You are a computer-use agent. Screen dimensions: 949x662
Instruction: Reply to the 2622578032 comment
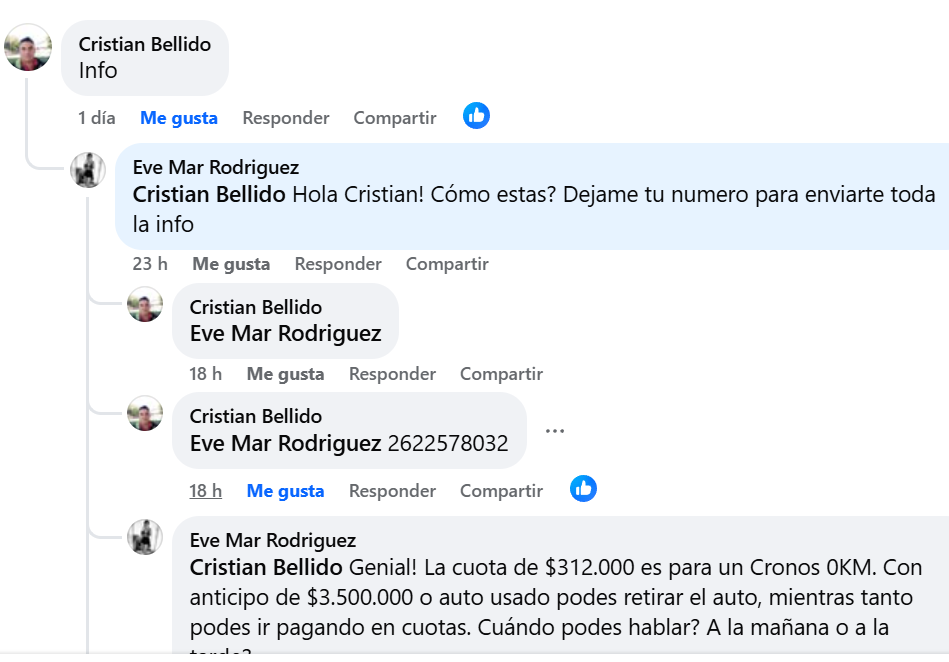392,491
